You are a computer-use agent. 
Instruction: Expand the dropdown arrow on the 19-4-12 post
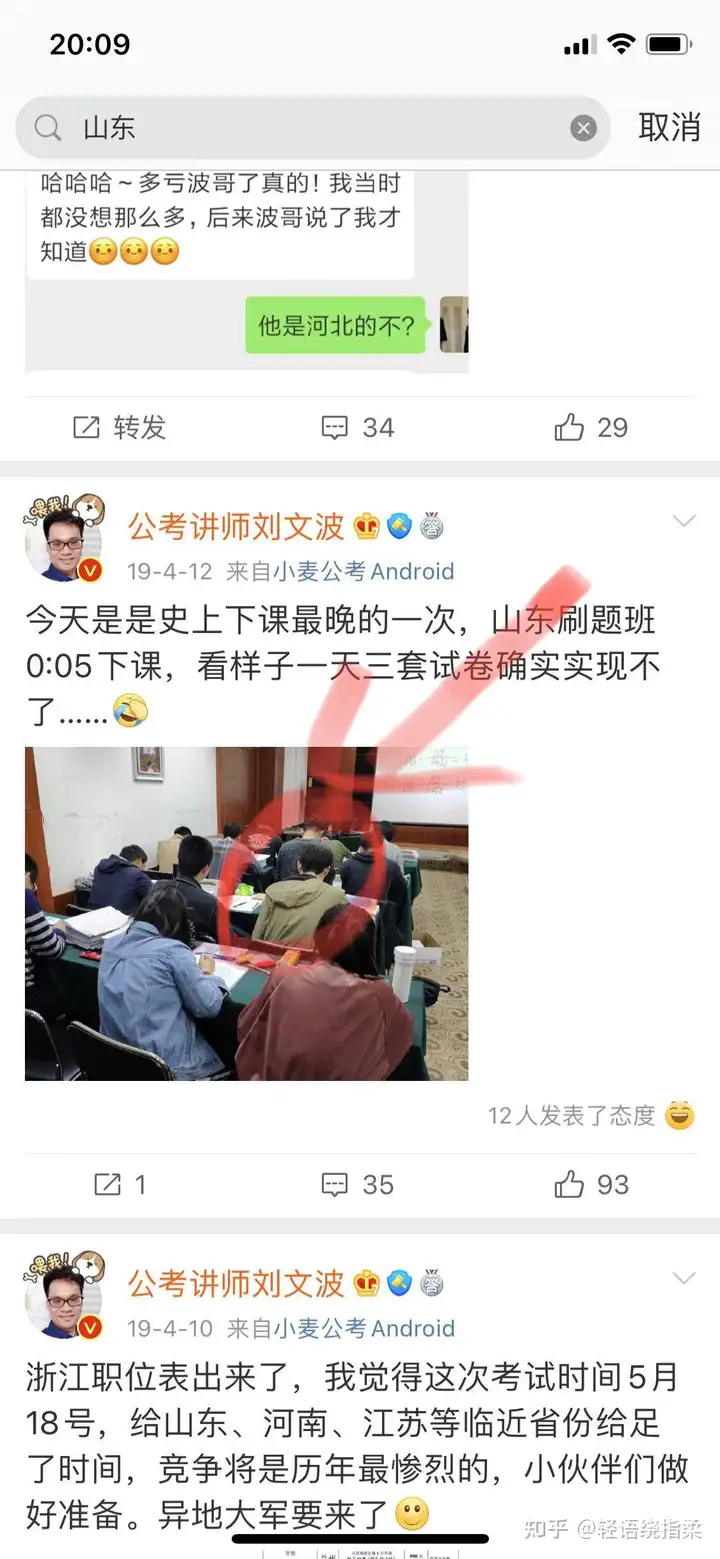tap(684, 521)
